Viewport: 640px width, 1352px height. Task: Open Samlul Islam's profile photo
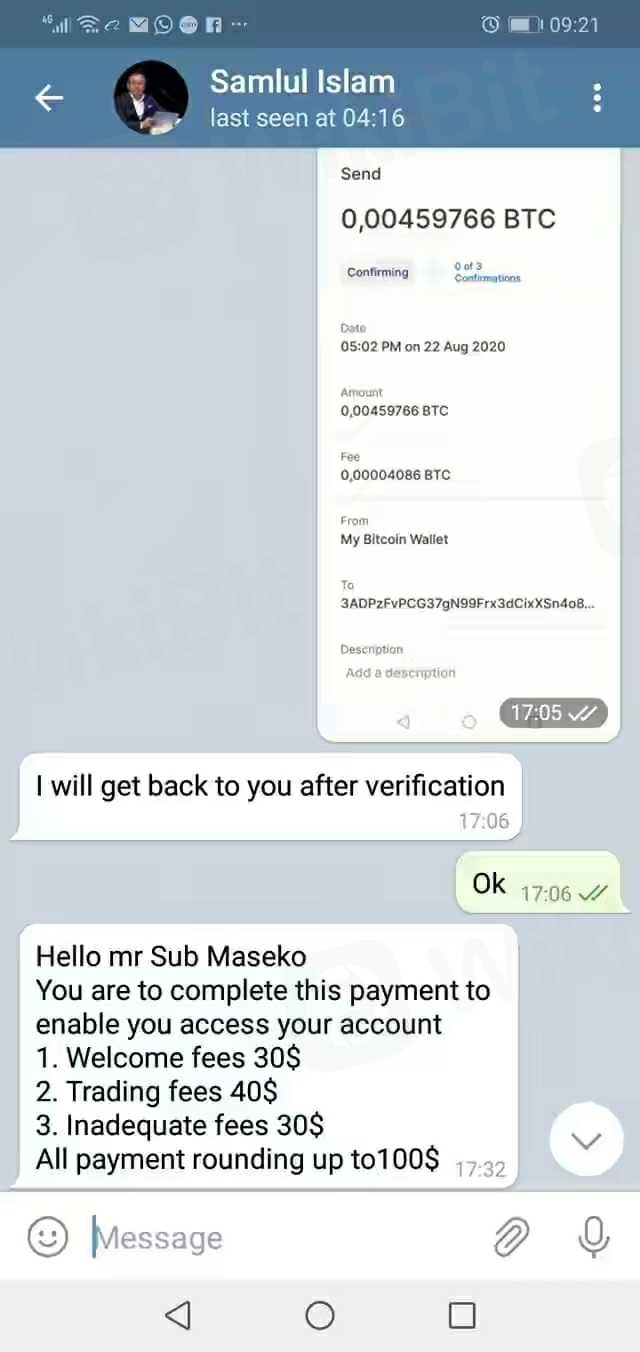point(151,98)
